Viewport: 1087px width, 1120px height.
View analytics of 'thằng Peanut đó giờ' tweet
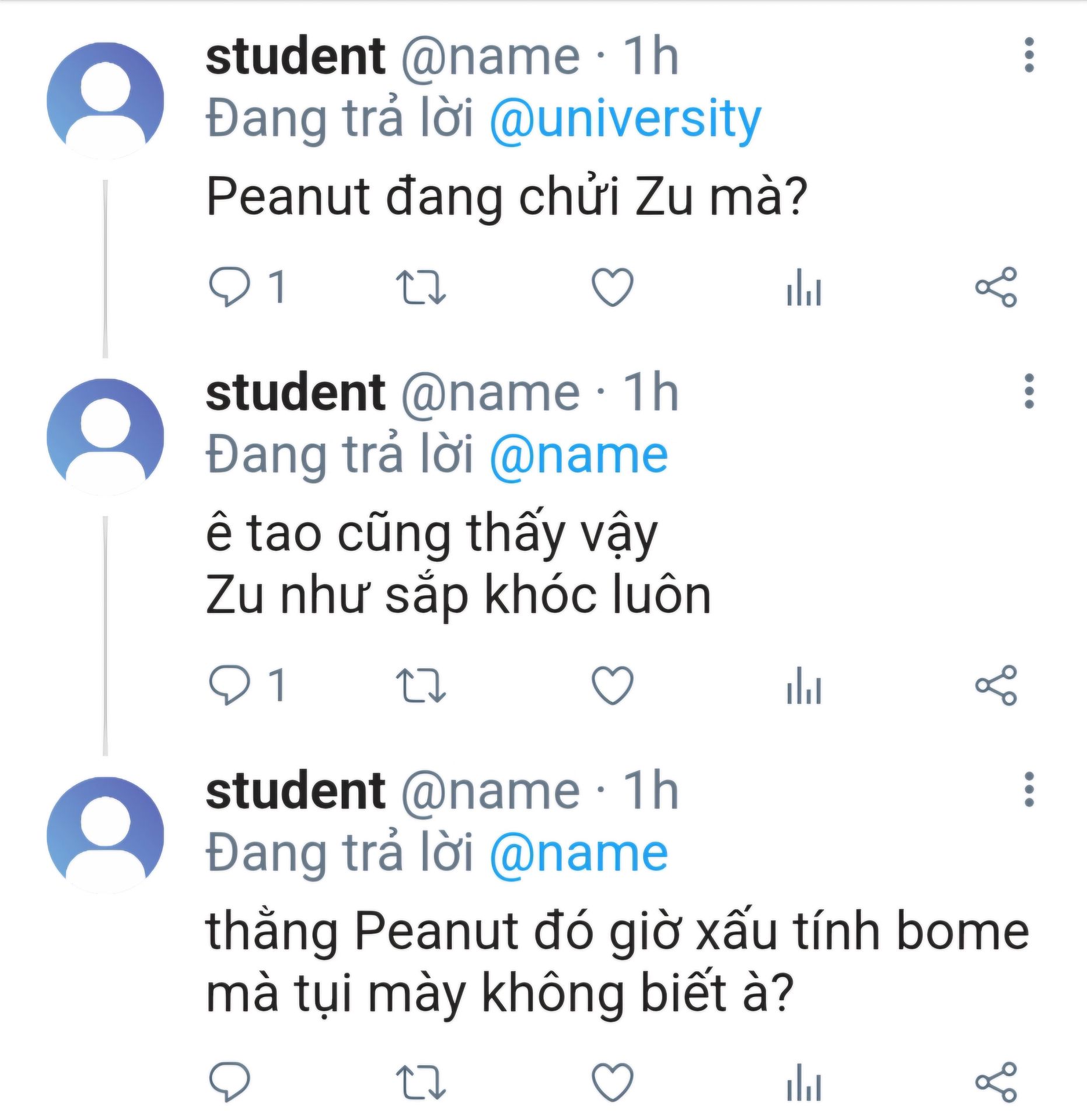pyautogui.click(x=804, y=1083)
